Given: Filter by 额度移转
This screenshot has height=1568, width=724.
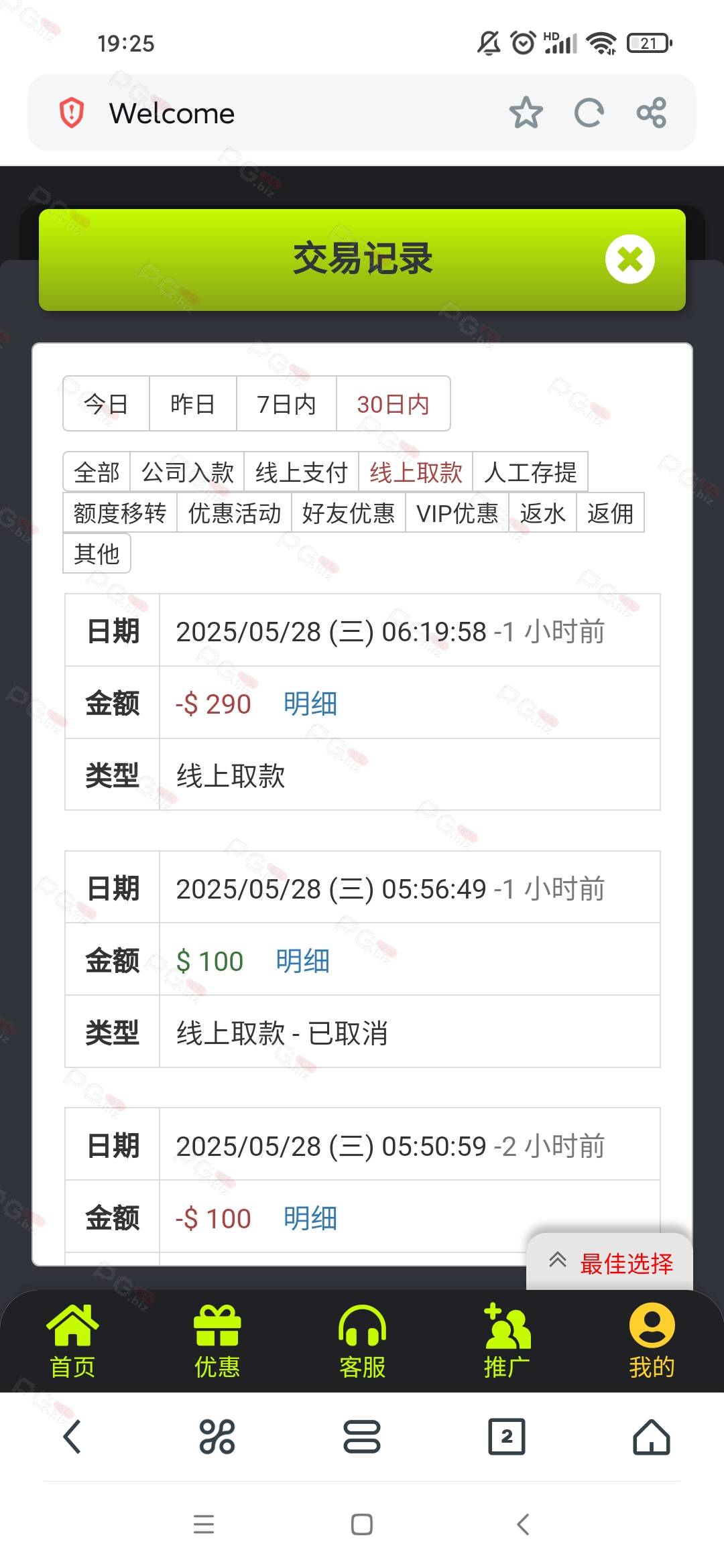Looking at the screenshot, I should [x=120, y=513].
